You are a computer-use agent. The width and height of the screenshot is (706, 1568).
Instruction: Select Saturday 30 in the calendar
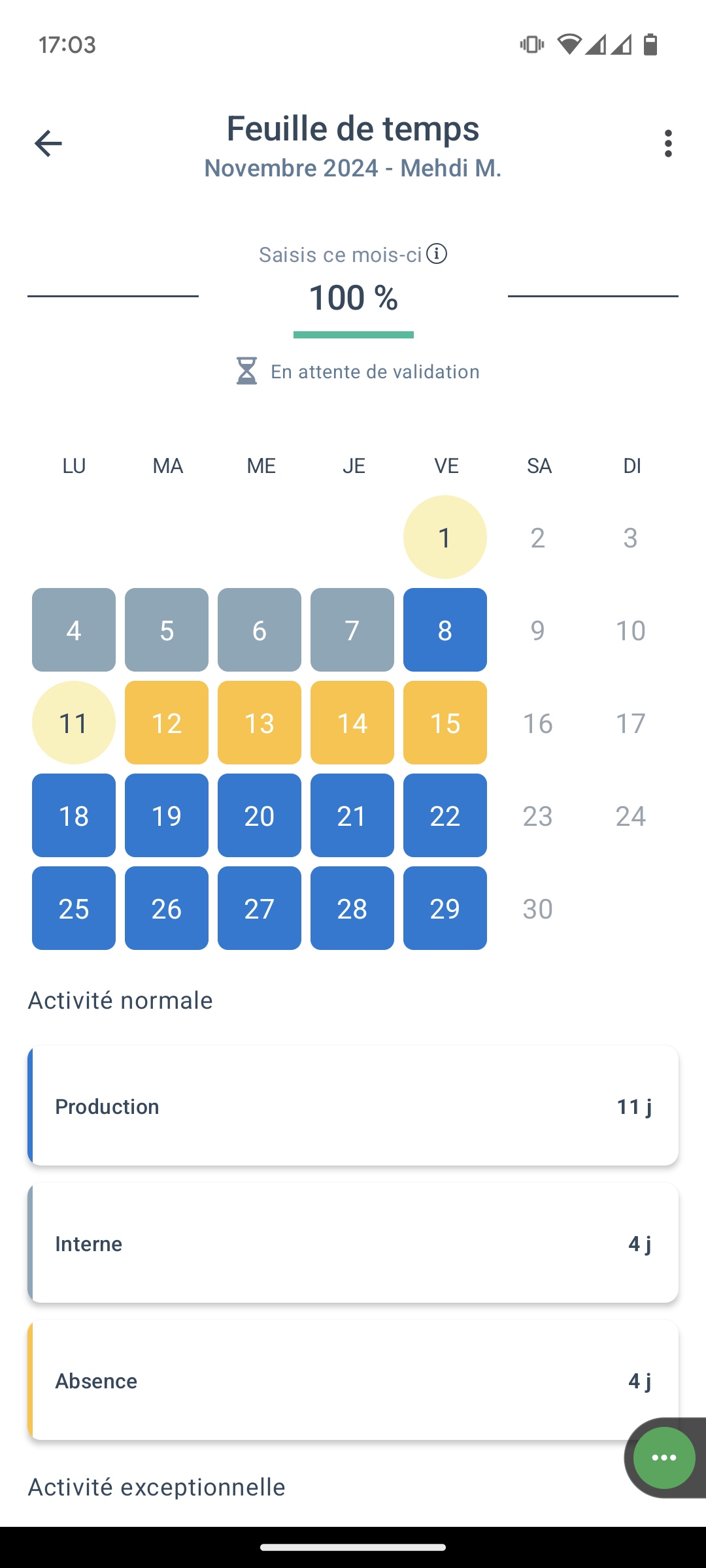point(538,908)
